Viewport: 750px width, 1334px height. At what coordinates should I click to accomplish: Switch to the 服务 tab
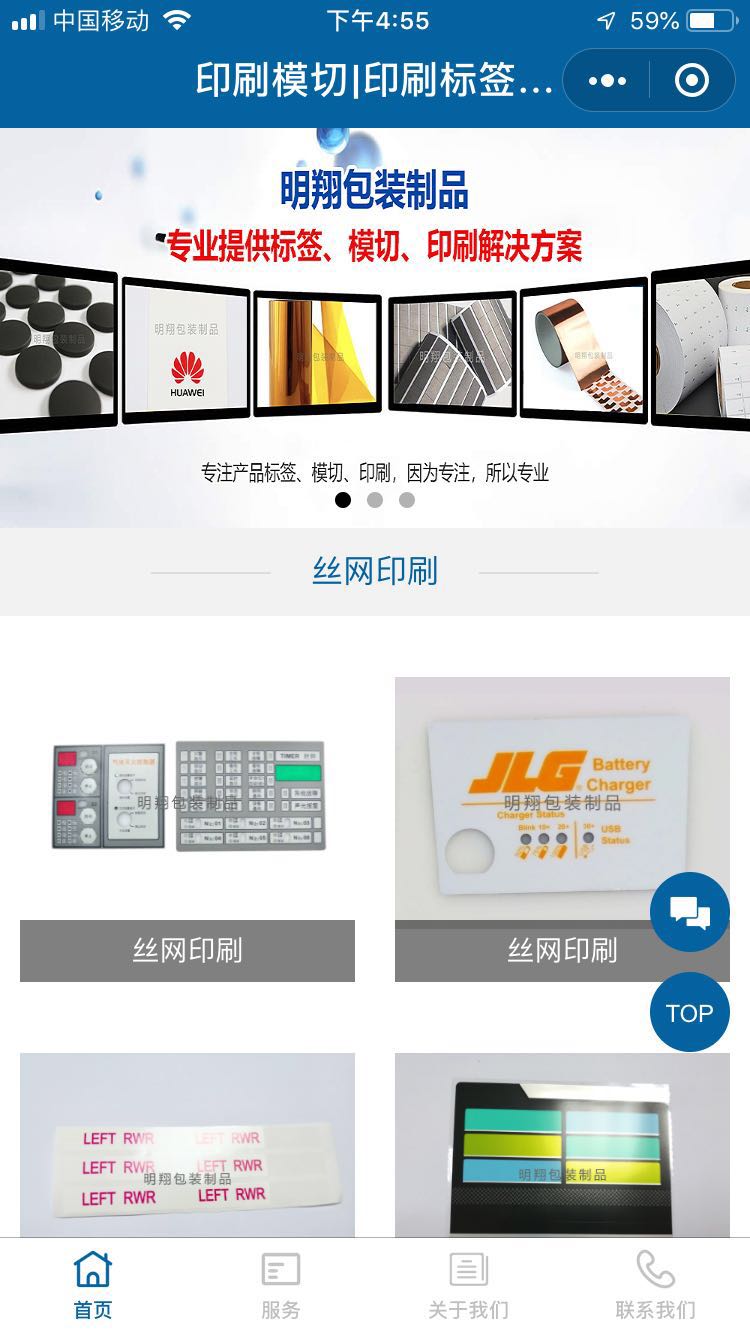click(x=280, y=1285)
